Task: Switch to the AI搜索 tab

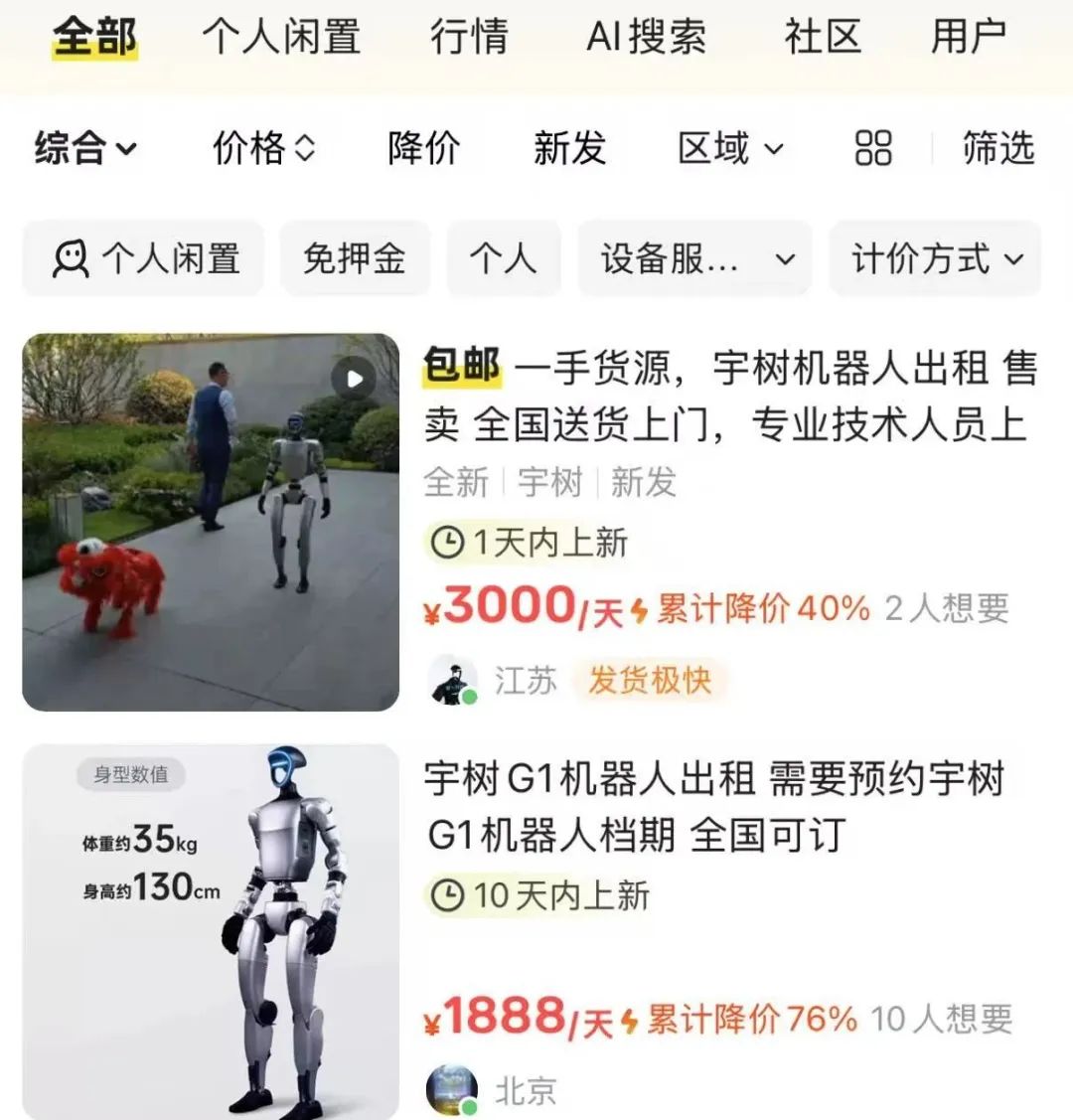Action: coord(647,38)
